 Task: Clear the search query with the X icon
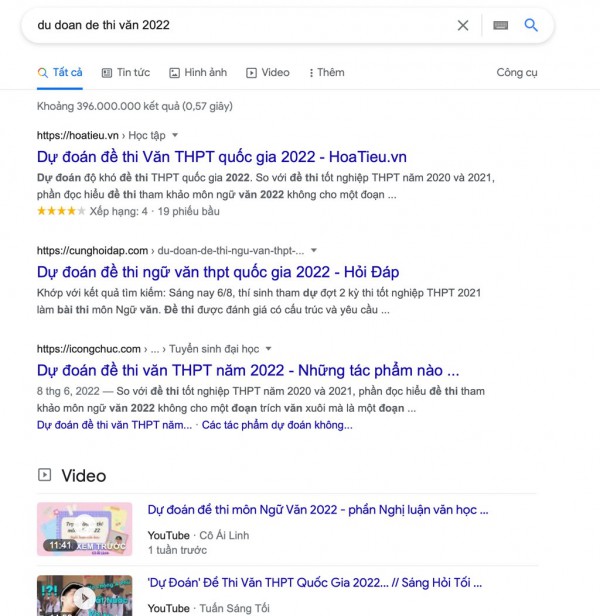[x=463, y=25]
